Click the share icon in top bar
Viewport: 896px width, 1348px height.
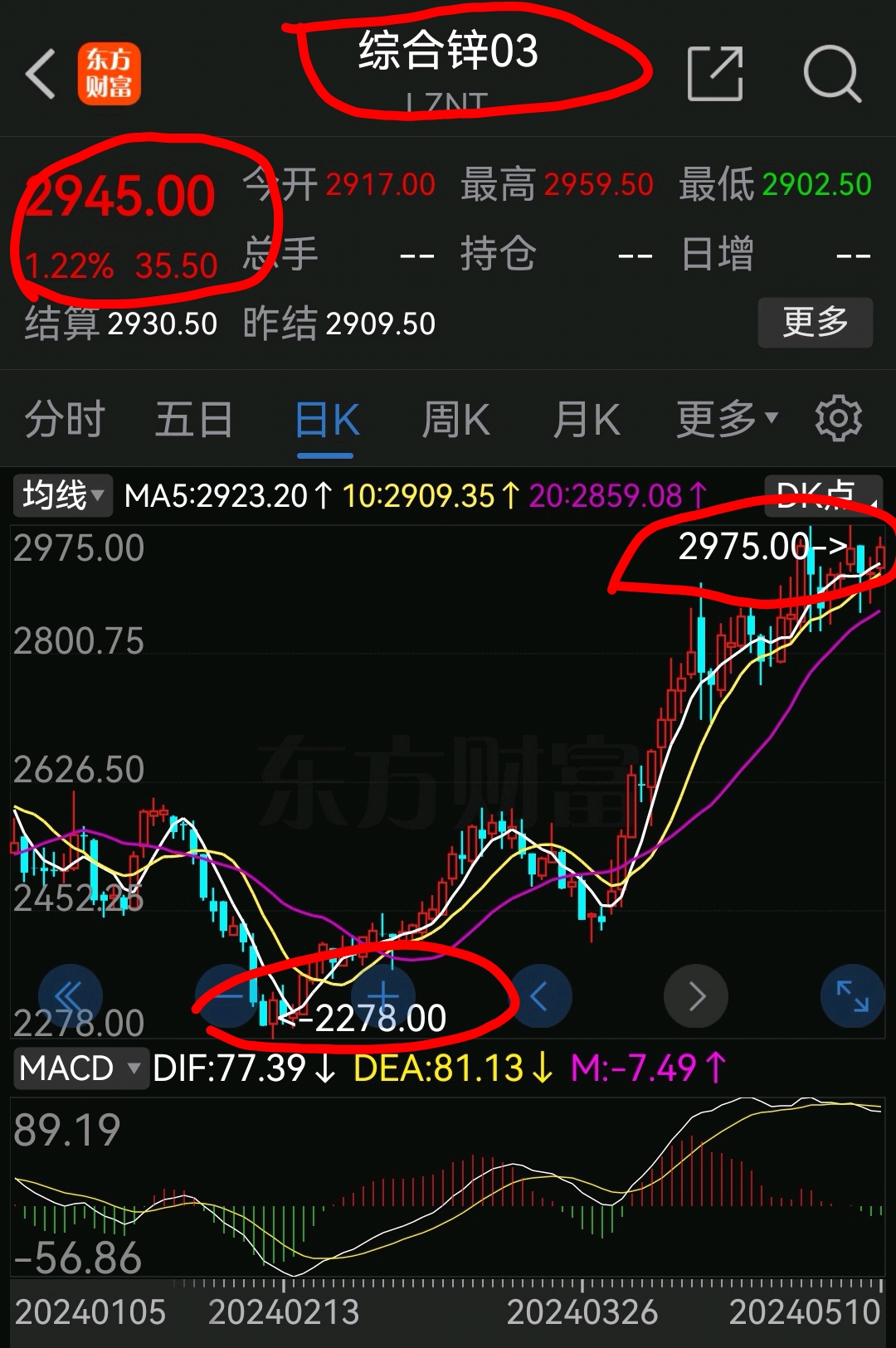point(715,73)
